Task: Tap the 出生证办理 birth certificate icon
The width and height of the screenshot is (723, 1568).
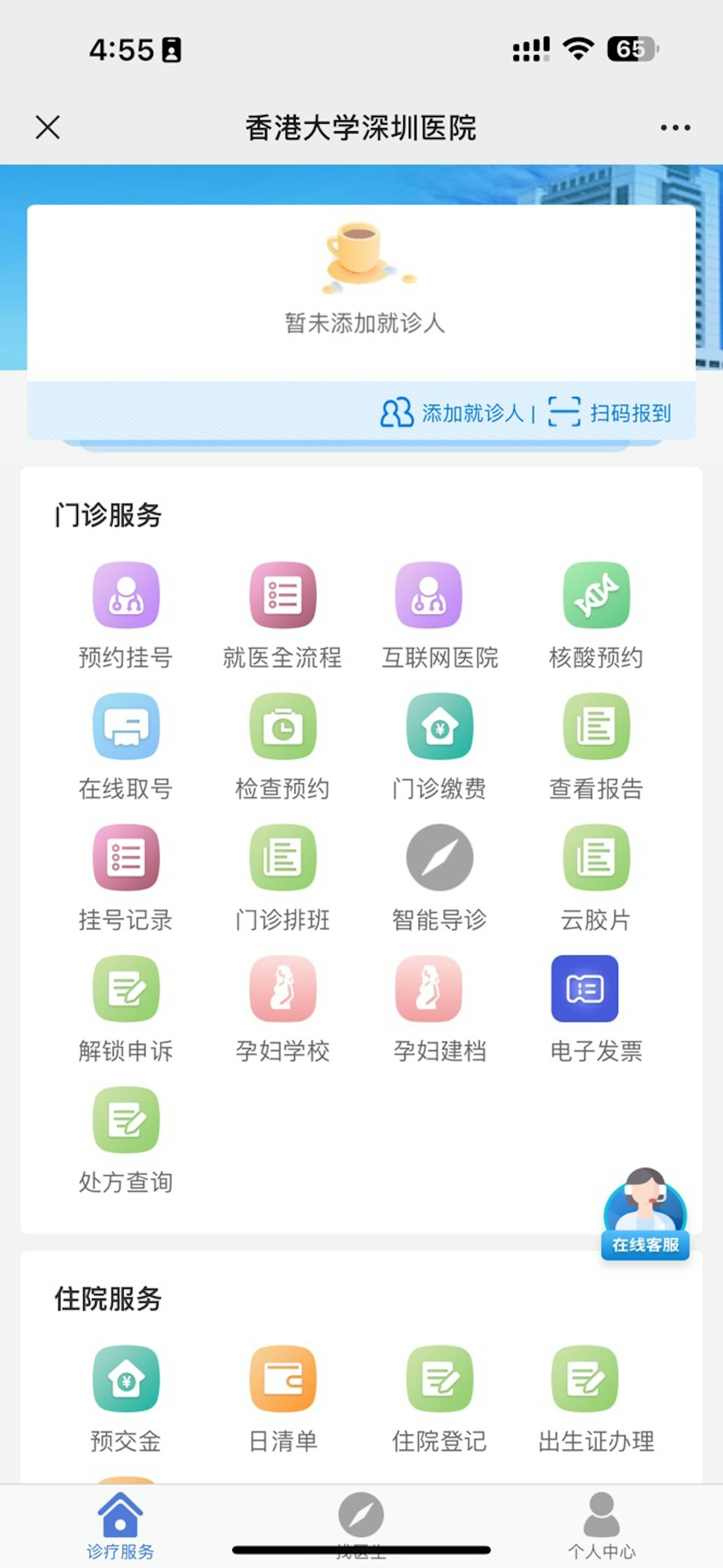Action: click(597, 1380)
